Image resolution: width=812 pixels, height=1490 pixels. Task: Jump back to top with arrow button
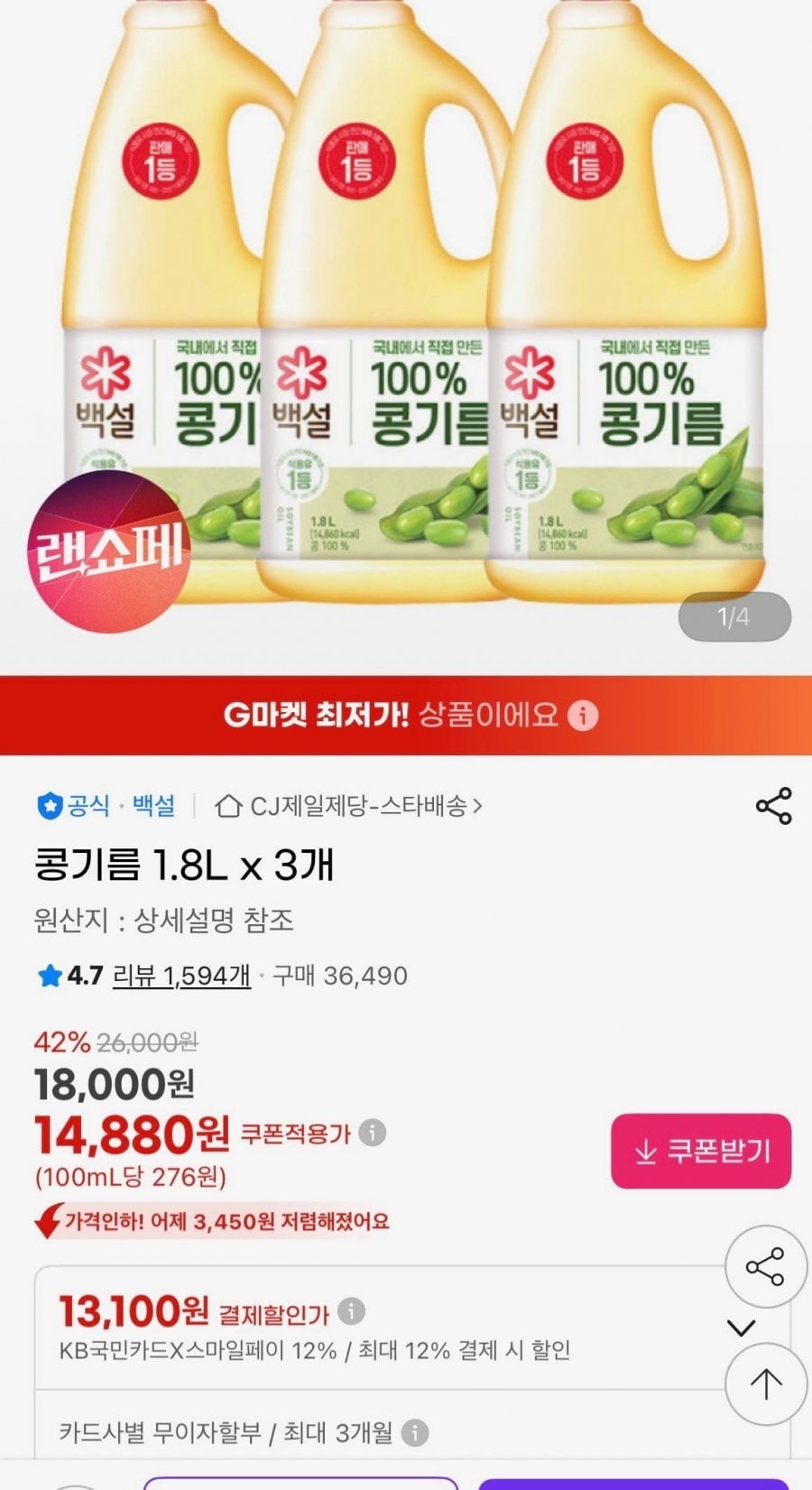point(766,1384)
